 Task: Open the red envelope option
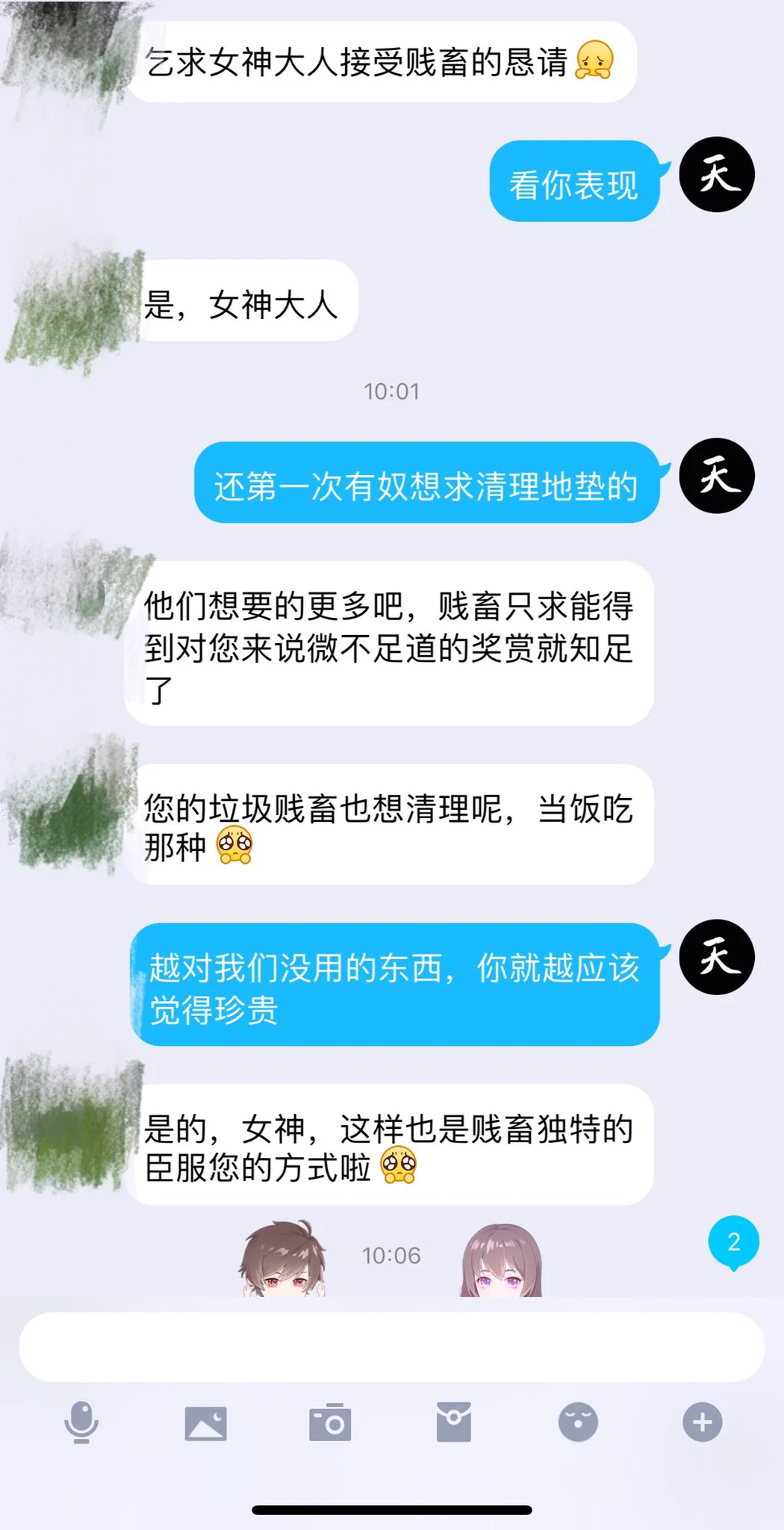(x=454, y=1422)
